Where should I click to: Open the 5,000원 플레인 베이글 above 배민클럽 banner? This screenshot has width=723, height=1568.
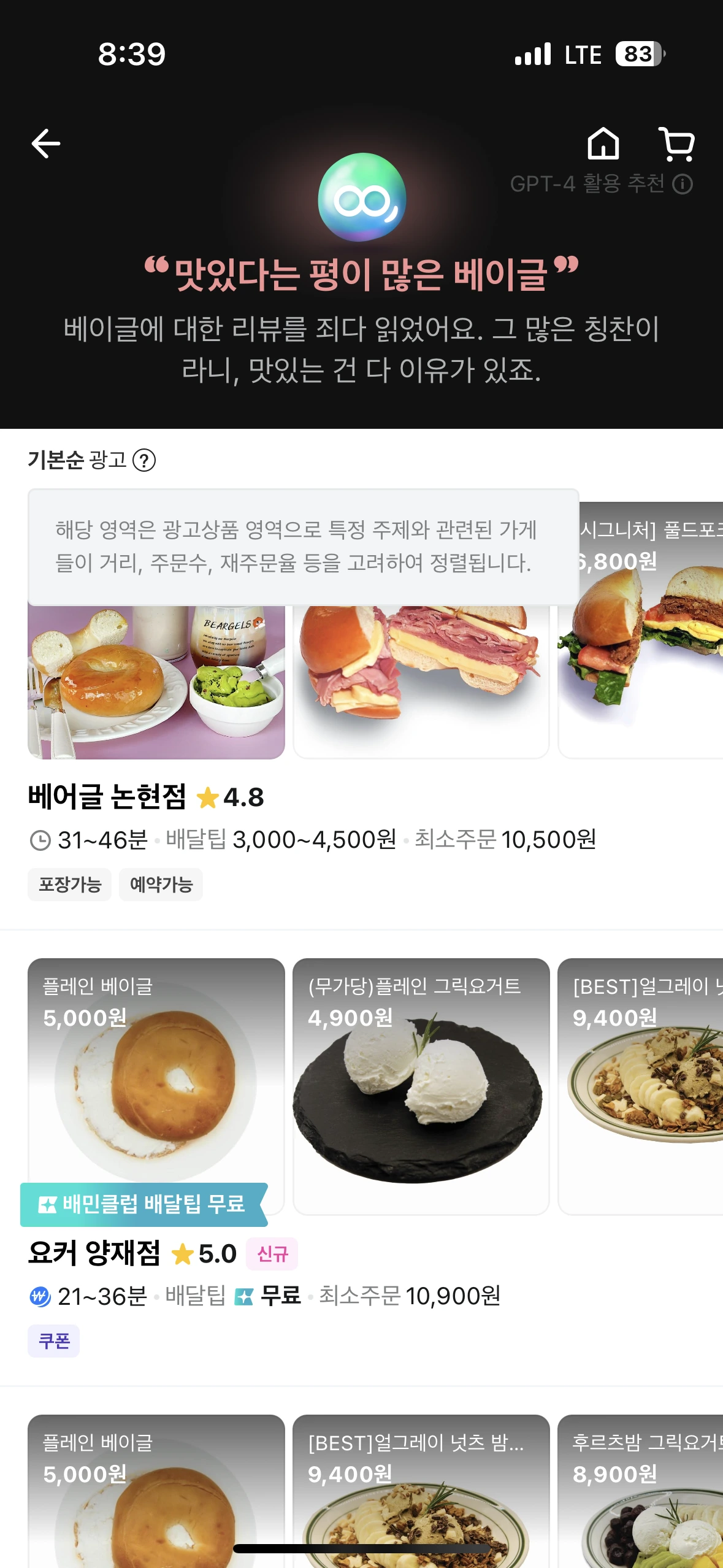(156, 1067)
